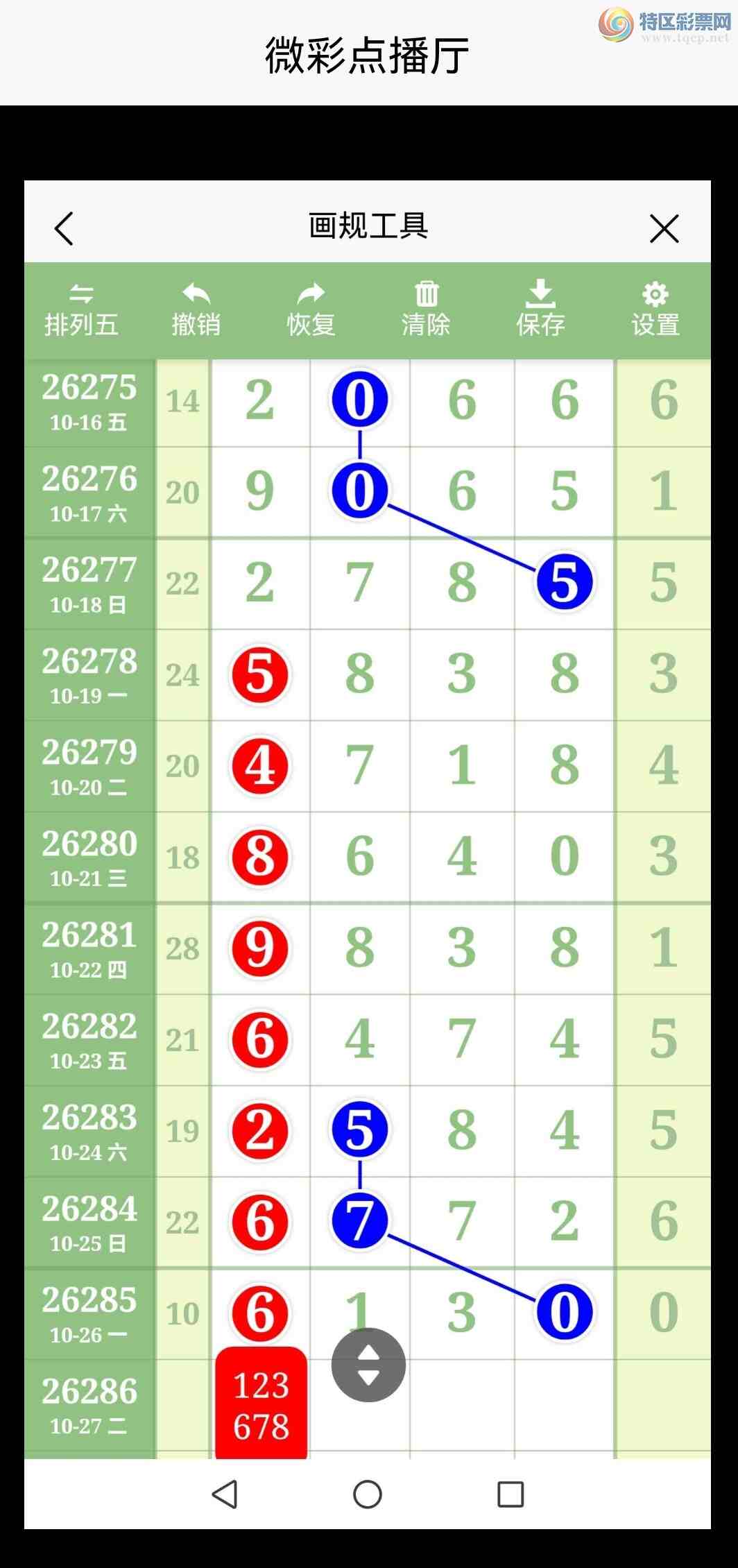Save the chart with 保存
This screenshot has height=1568, width=738.
point(540,310)
